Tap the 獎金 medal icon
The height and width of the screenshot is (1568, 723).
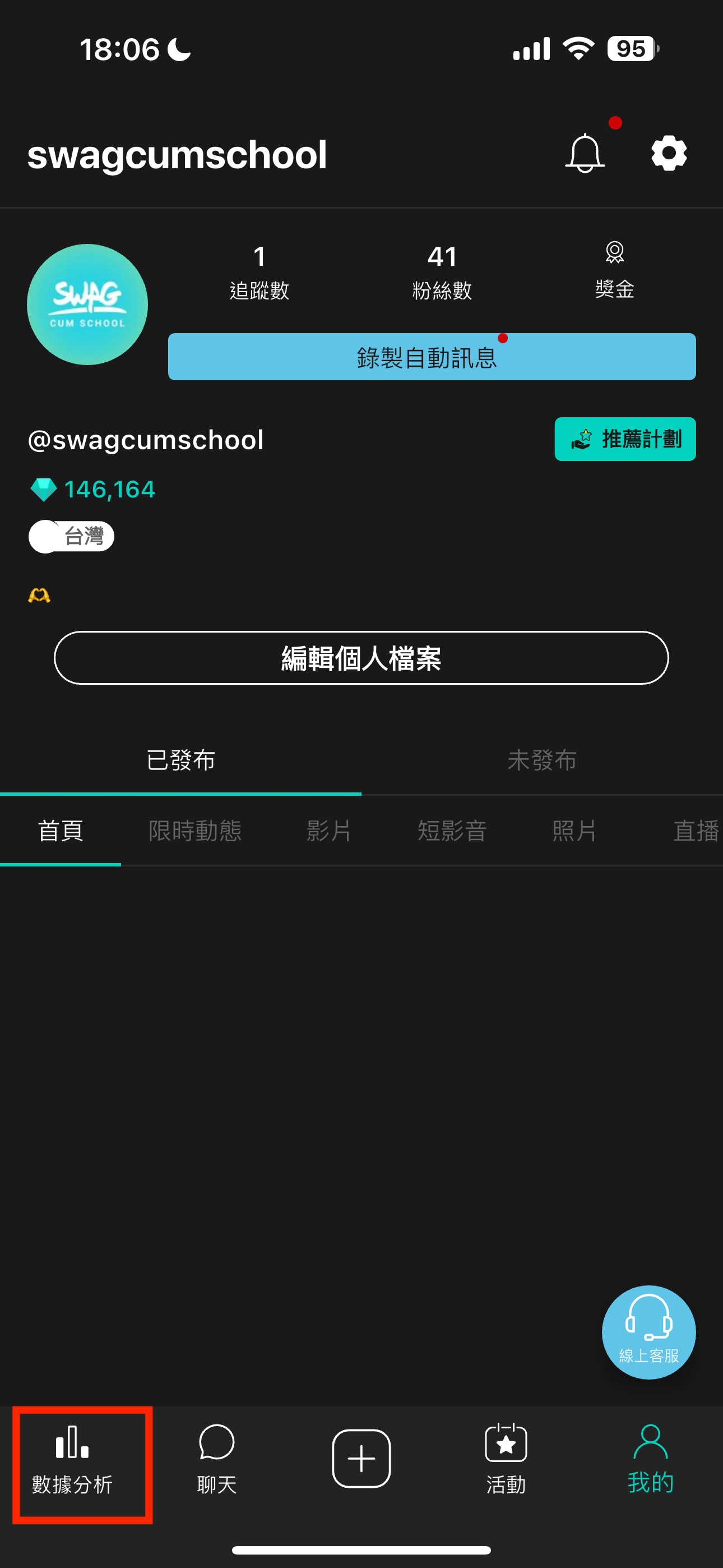point(614,268)
